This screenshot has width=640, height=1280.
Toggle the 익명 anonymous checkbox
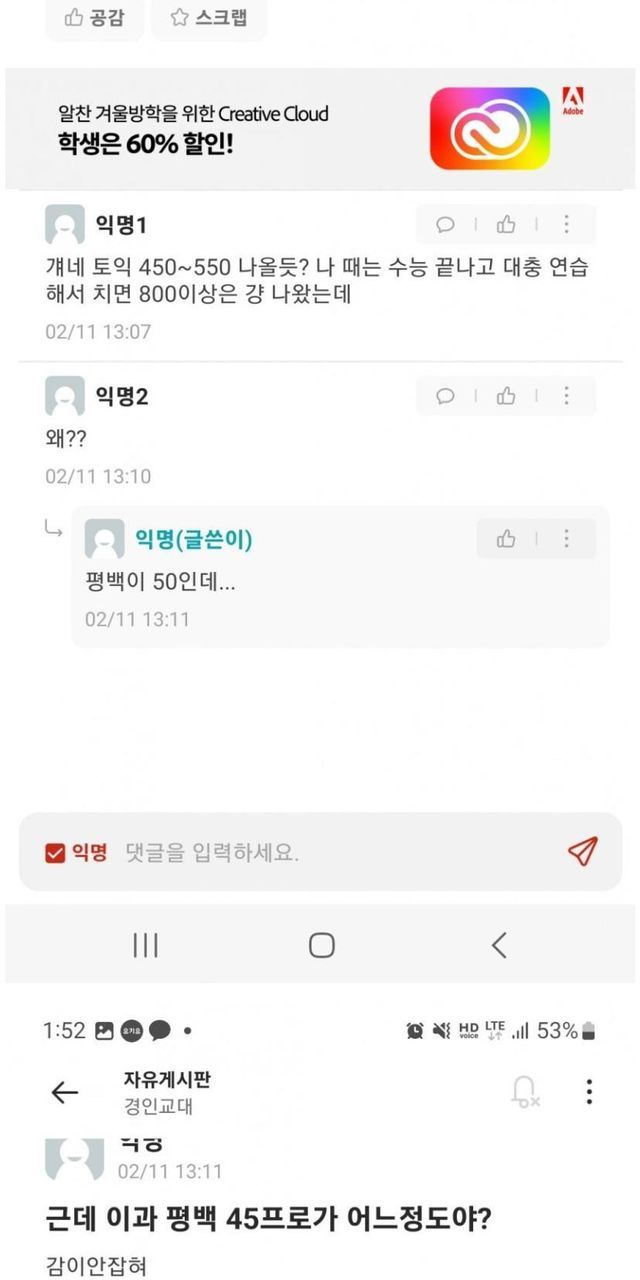coord(55,853)
